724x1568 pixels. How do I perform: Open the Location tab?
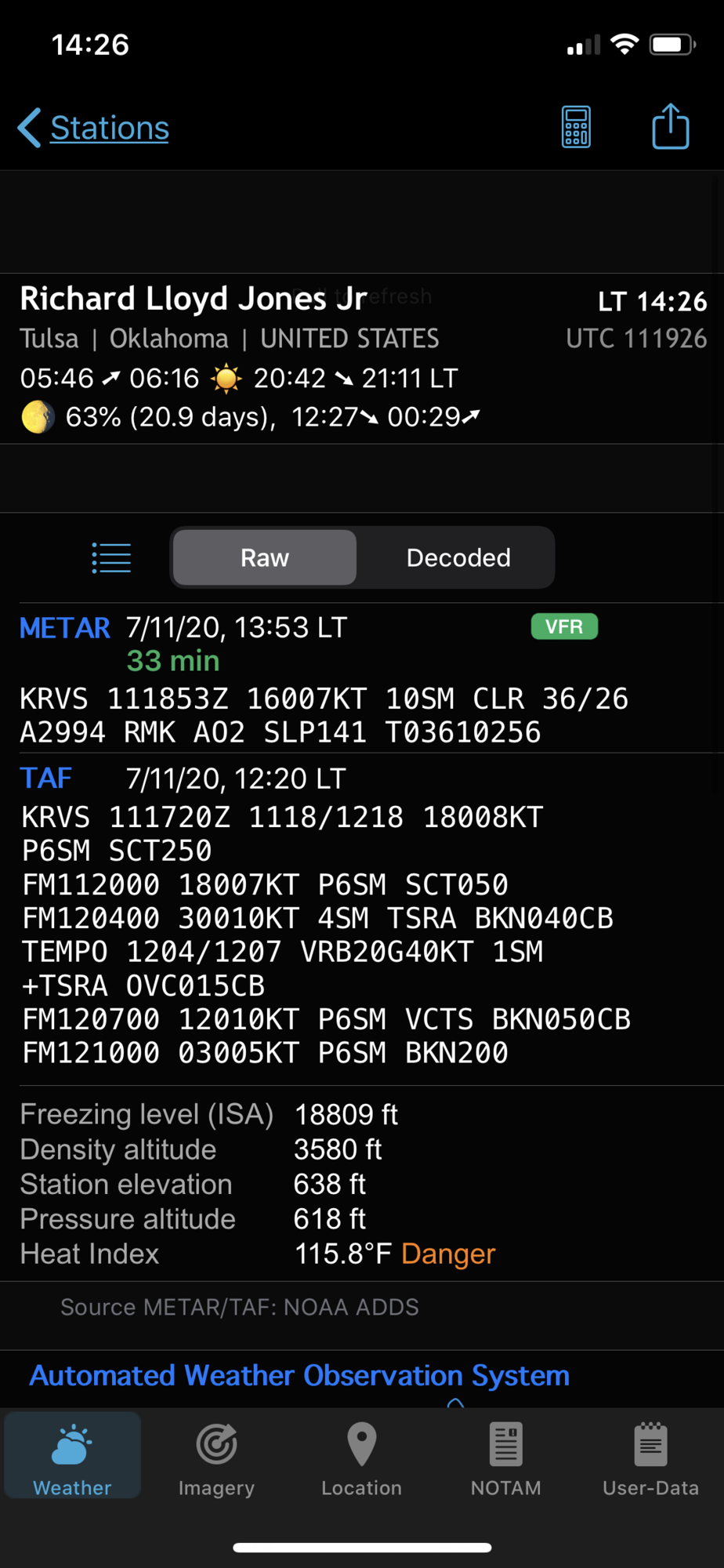point(361,1457)
